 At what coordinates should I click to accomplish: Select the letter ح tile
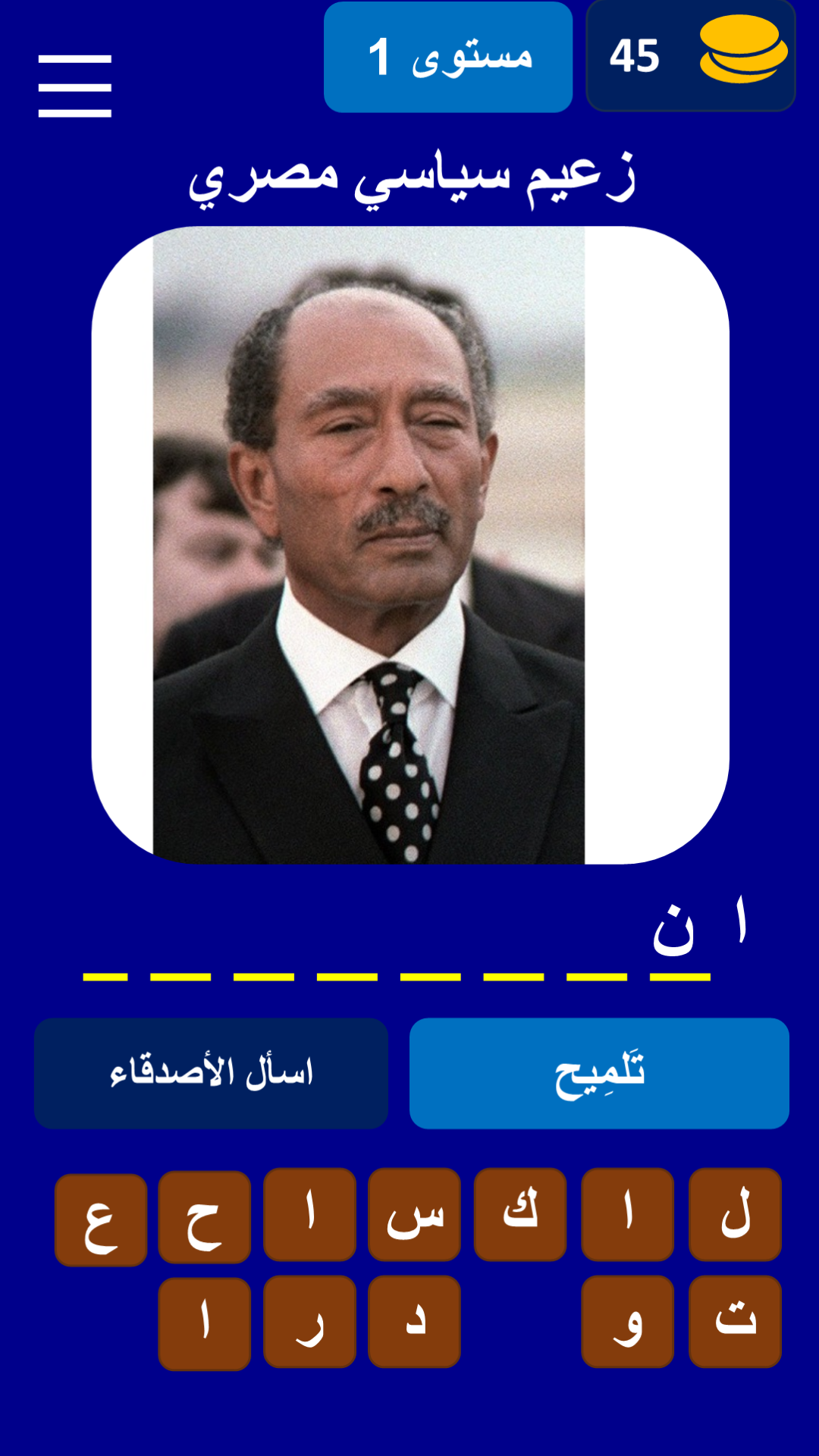[x=205, y=1217]
